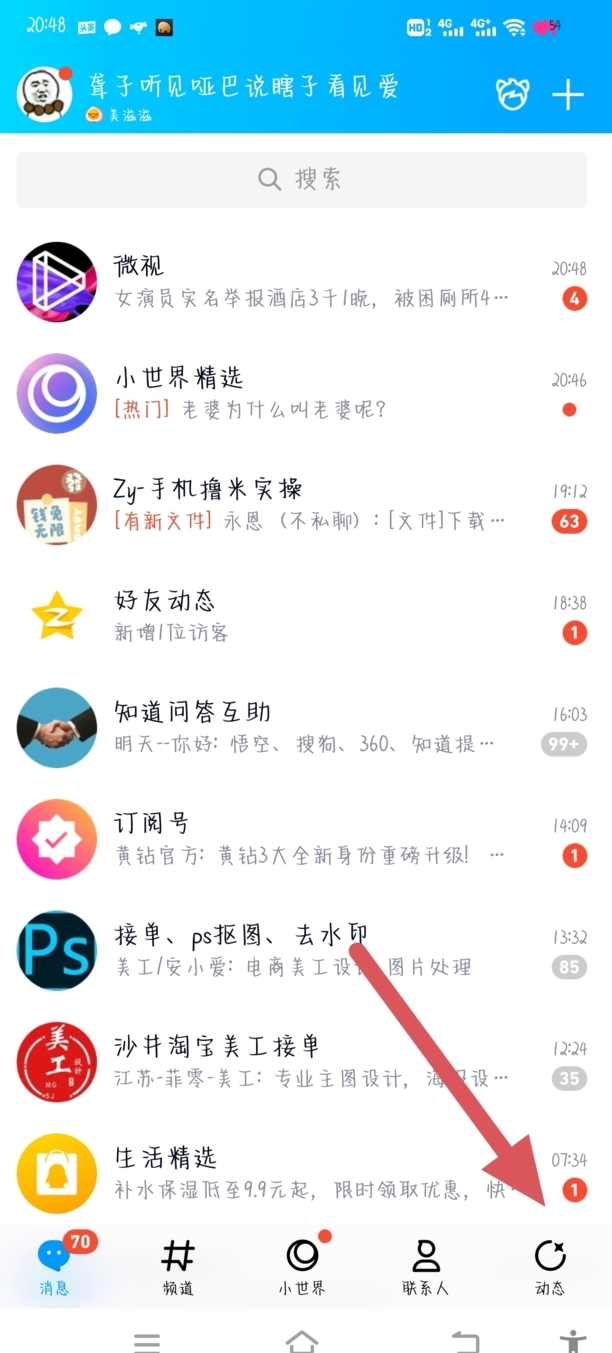
Task: Tap the plus icon to add
Action: [x=567, y=95]
